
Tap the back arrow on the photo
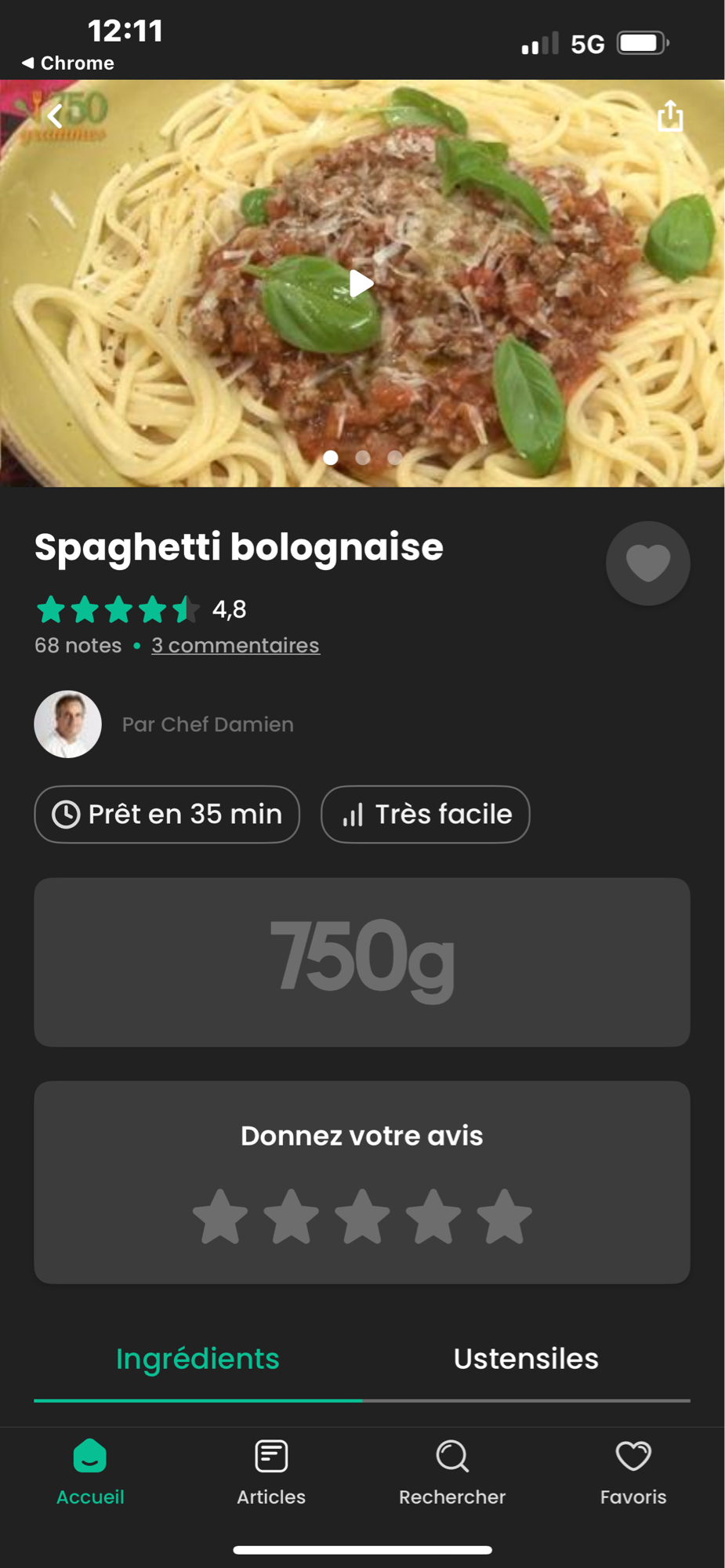pos(53,116)
